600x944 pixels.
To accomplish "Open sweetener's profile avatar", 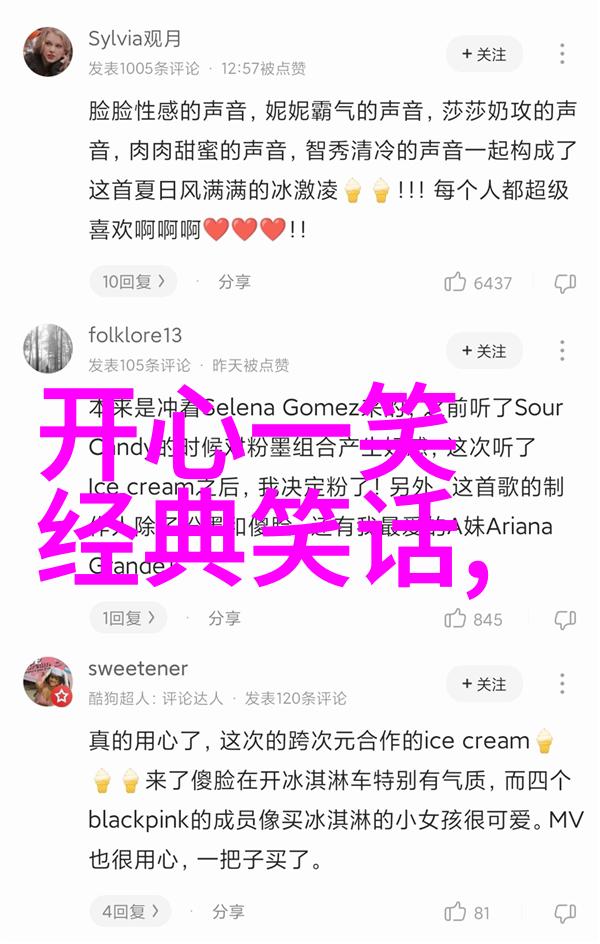I will (x=48, y=682).
